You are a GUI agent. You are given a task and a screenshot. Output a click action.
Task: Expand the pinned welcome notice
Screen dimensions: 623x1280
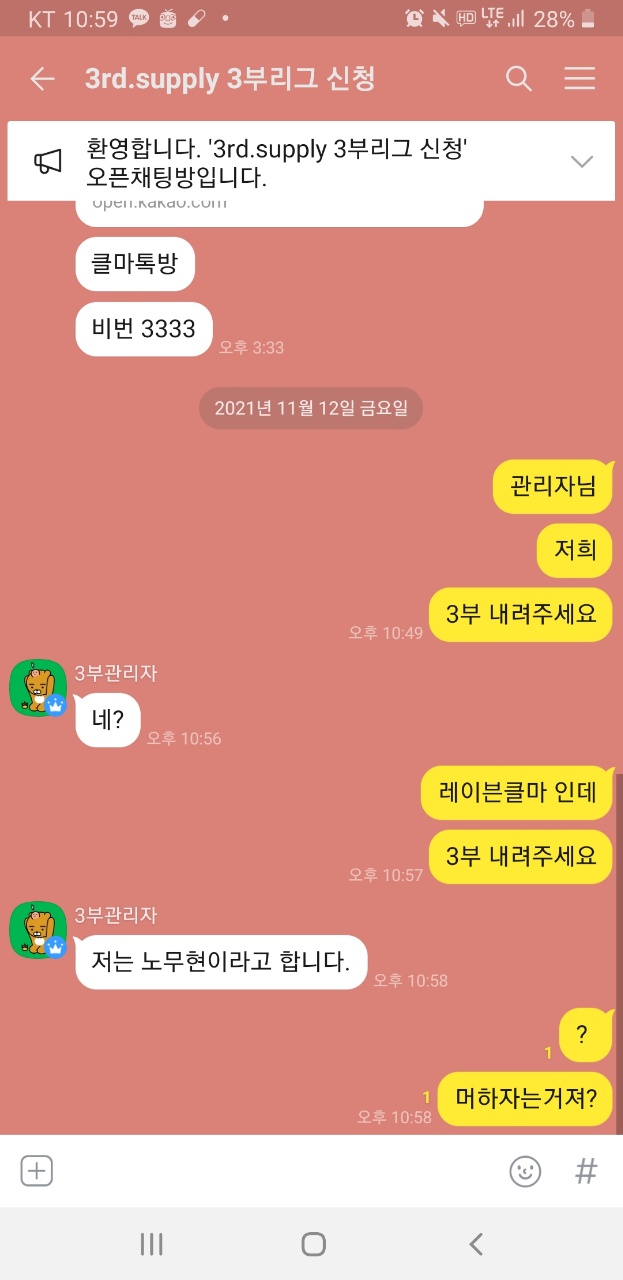coord(581,162)
